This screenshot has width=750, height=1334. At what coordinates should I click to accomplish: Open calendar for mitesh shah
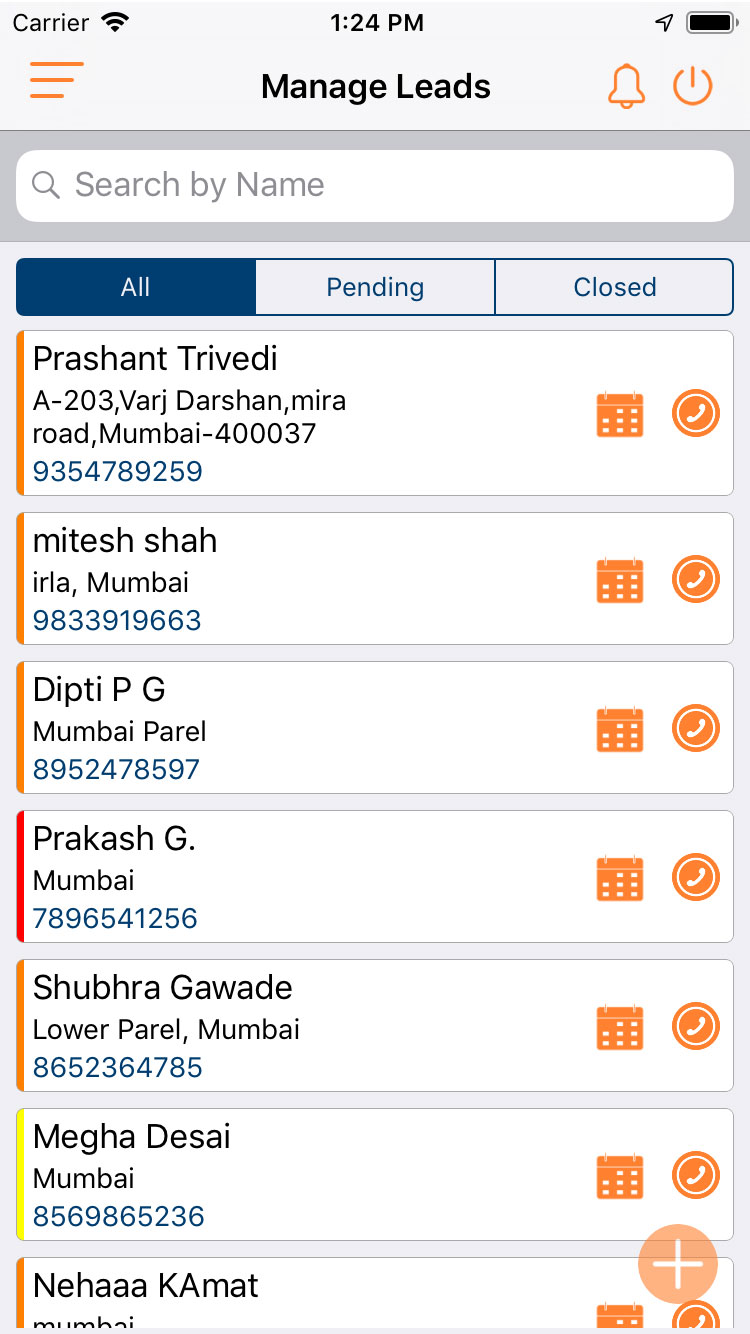(x=620, y=580)
